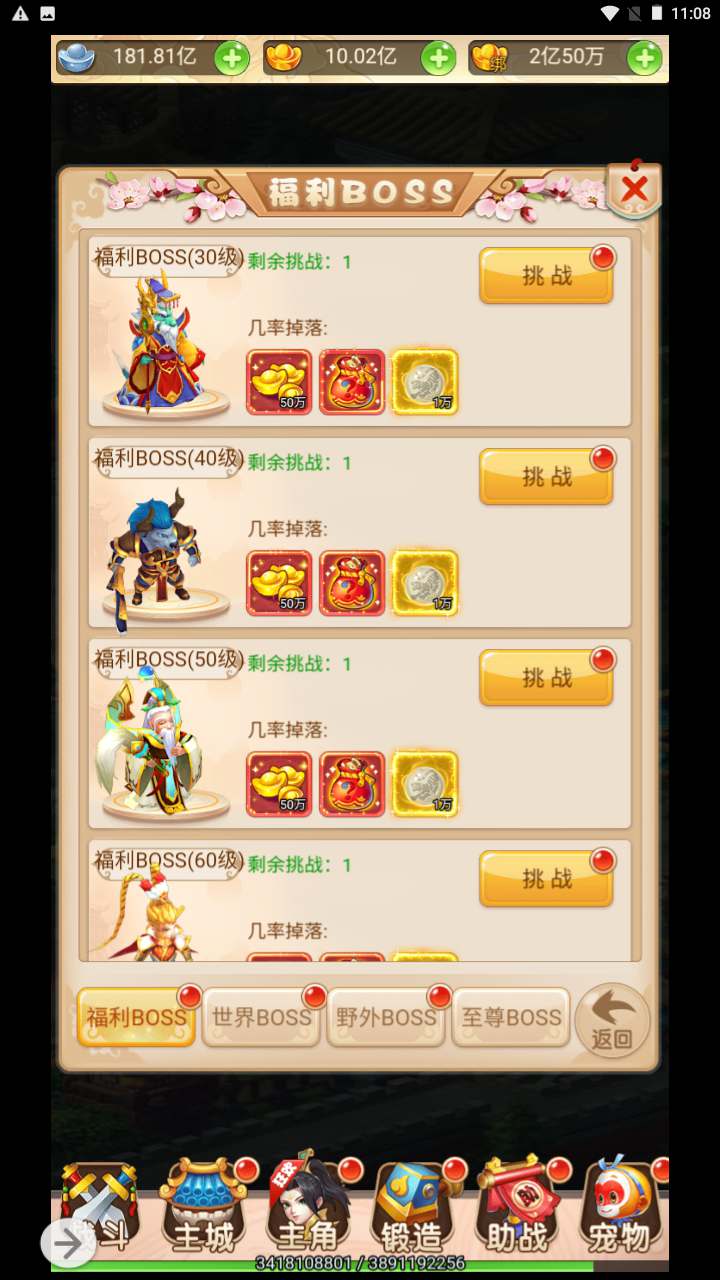Open the 助战 assist menu

tap(517, 1212)
